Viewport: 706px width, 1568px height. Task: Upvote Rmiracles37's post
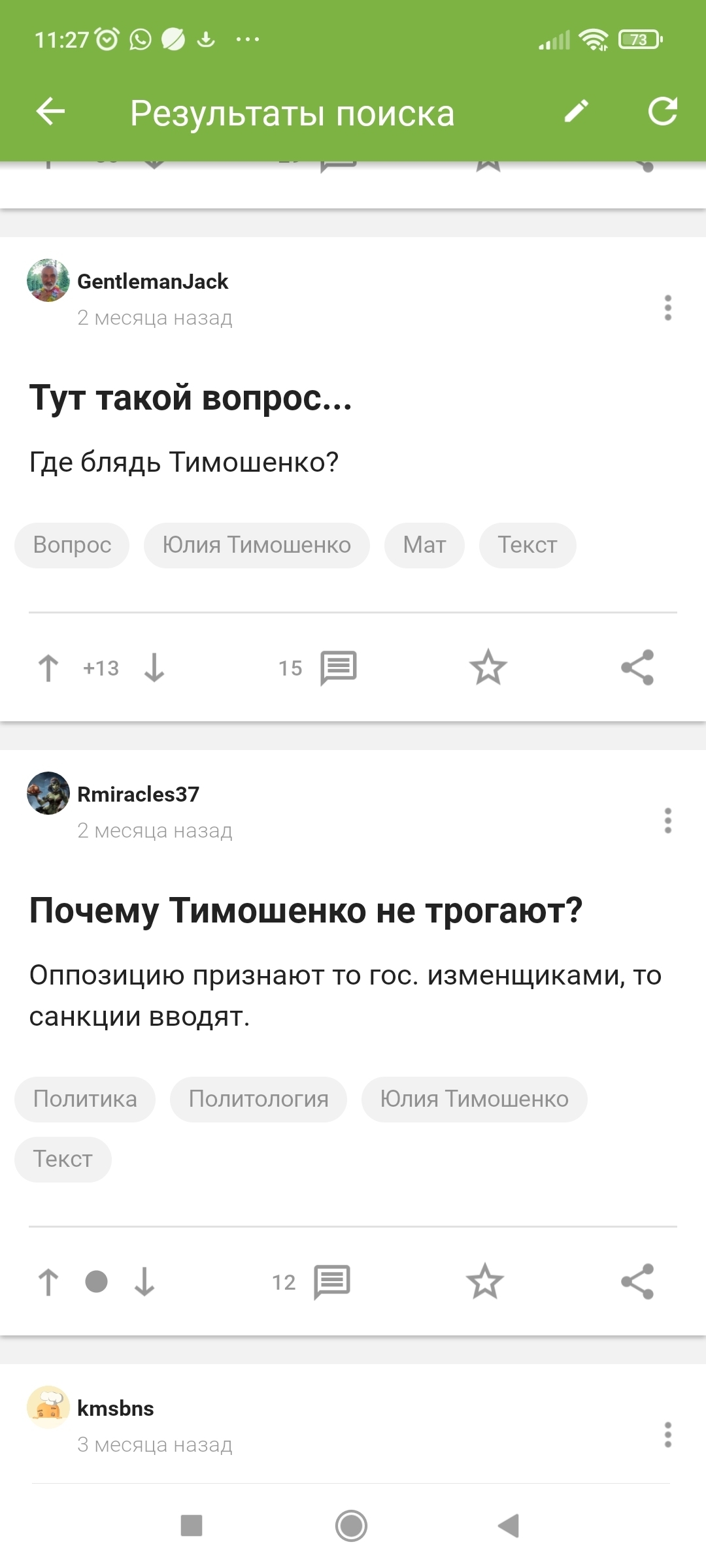click(48, 1282)
